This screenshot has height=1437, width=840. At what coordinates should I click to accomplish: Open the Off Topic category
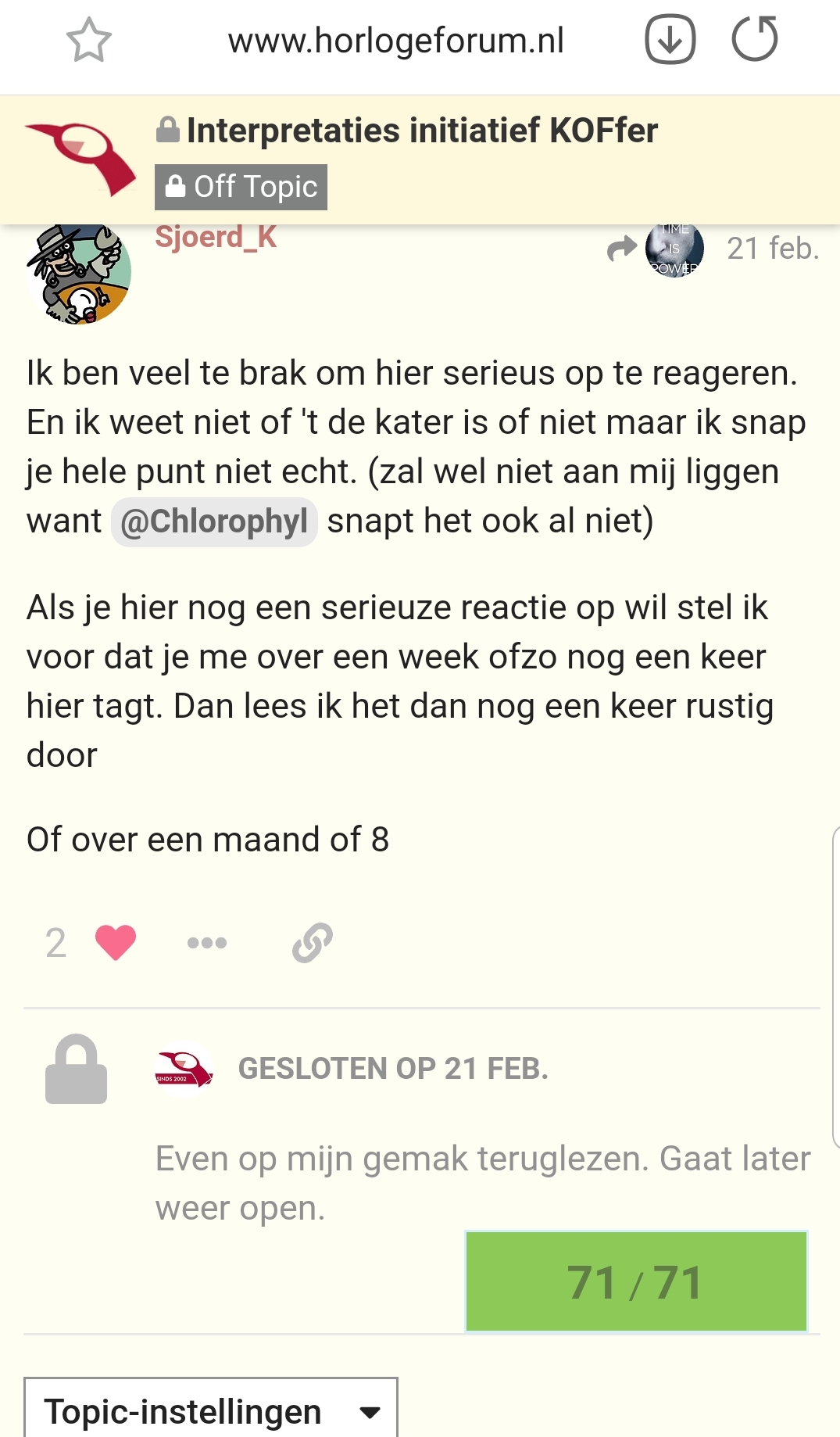point(241,187)
